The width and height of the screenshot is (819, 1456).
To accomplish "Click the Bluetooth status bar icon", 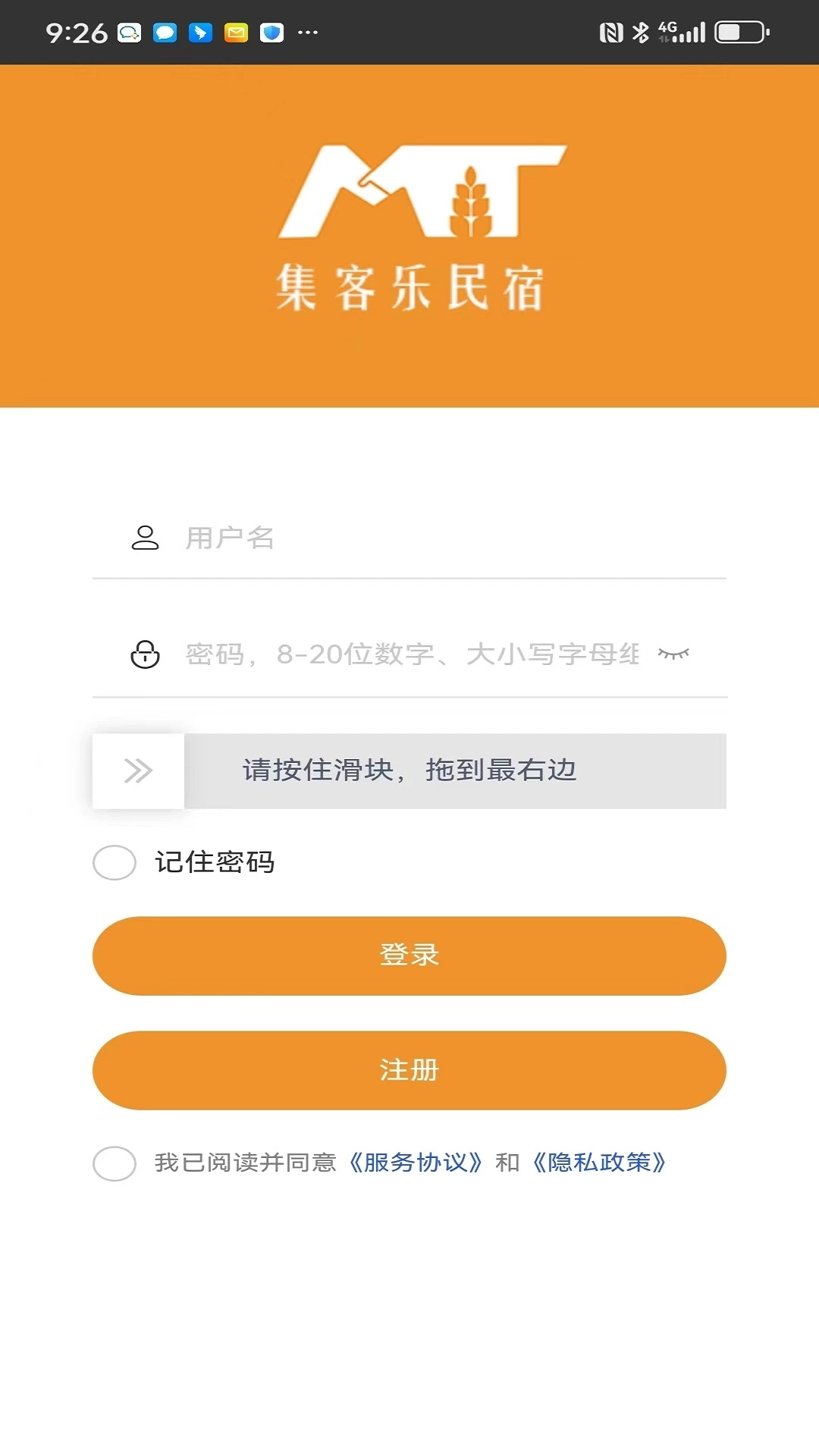I will (639, 30).
